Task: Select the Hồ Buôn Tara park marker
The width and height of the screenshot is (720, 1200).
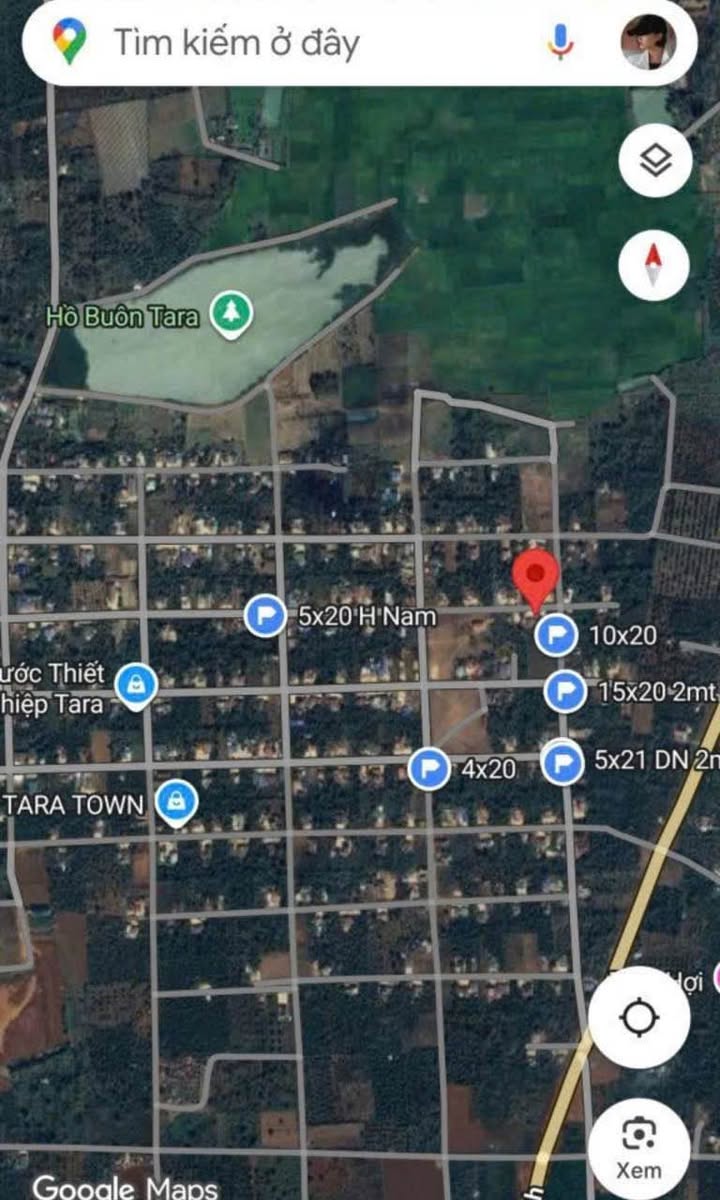Action: click(x=232, y=316)
